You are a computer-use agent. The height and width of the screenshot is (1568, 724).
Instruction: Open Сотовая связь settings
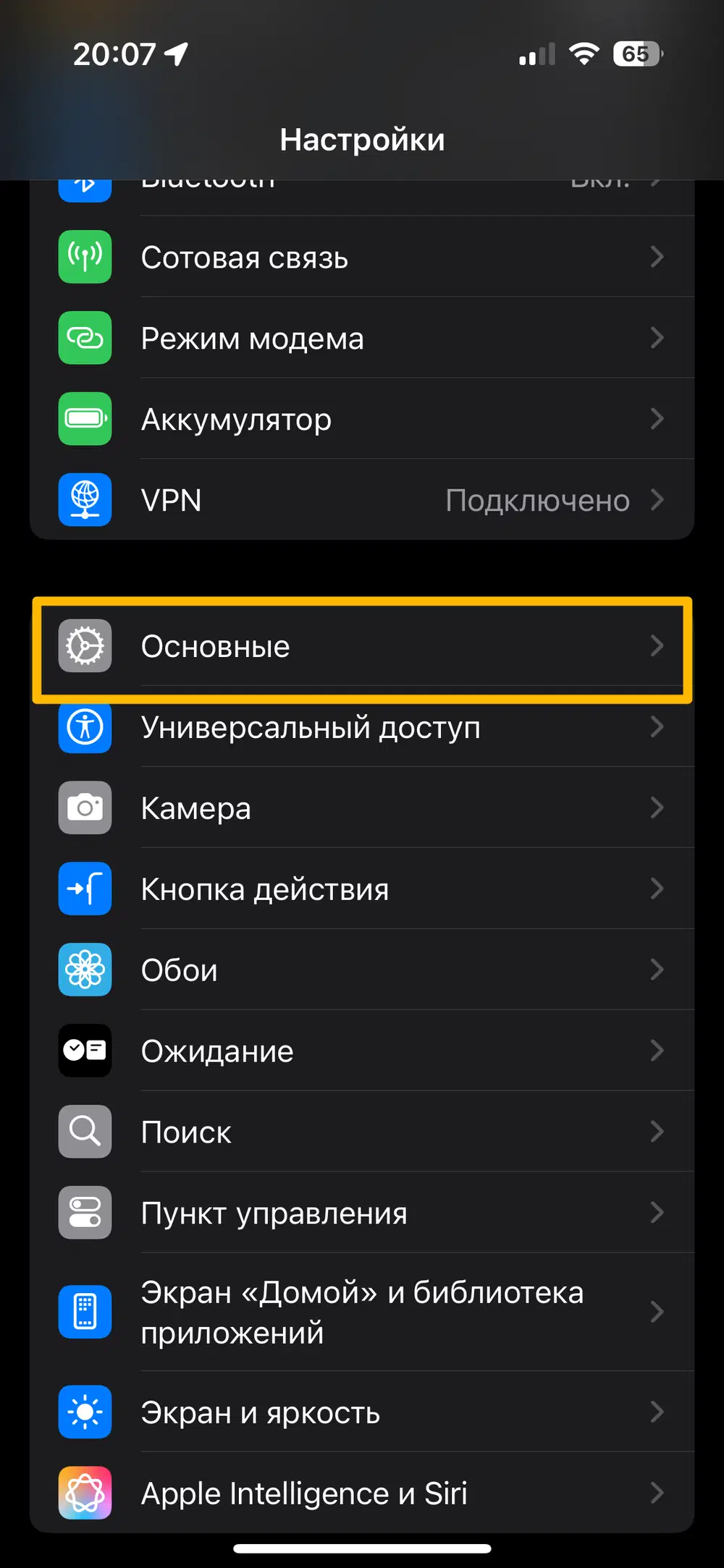tap(362, 257)
